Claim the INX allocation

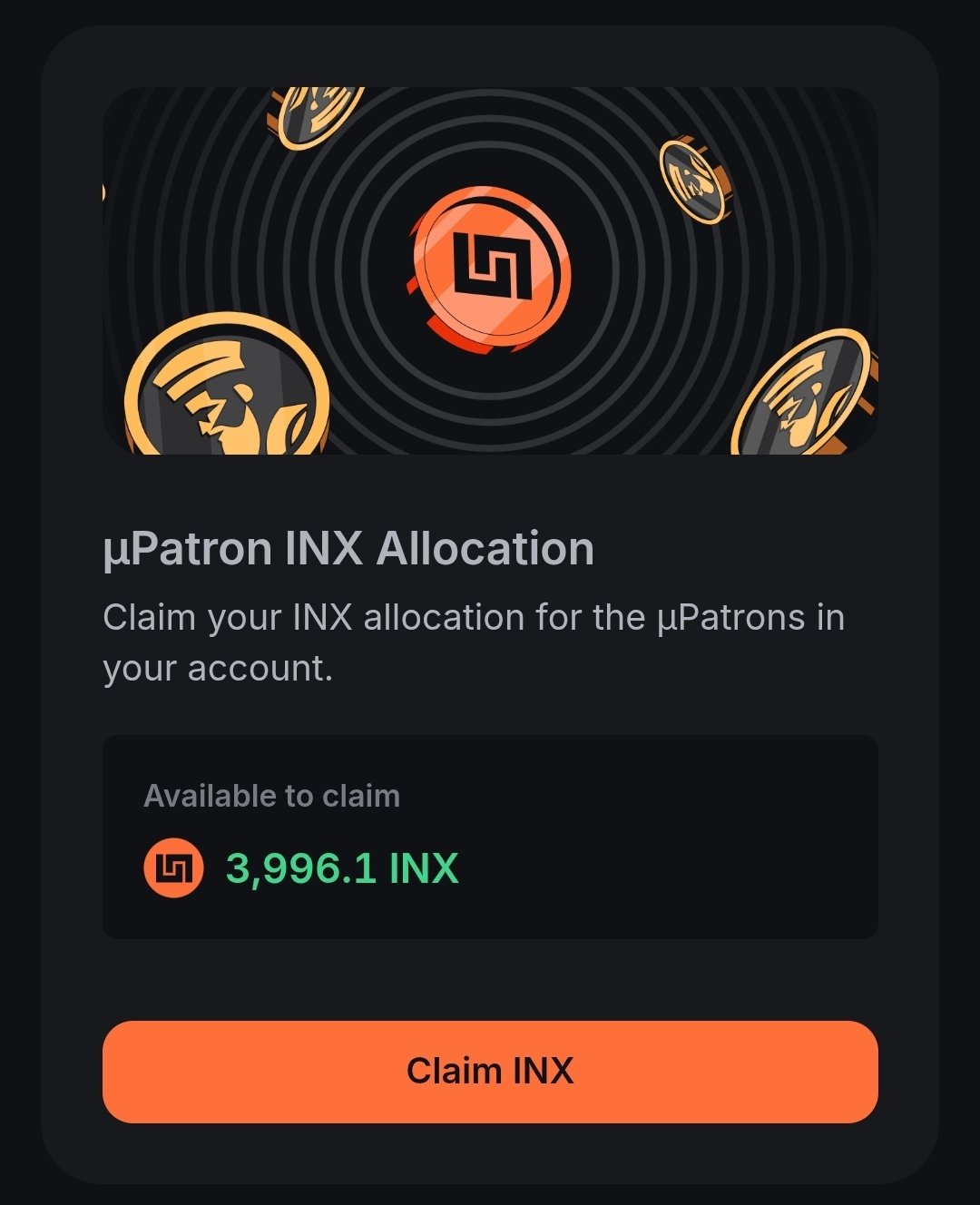coord(490,1072)
